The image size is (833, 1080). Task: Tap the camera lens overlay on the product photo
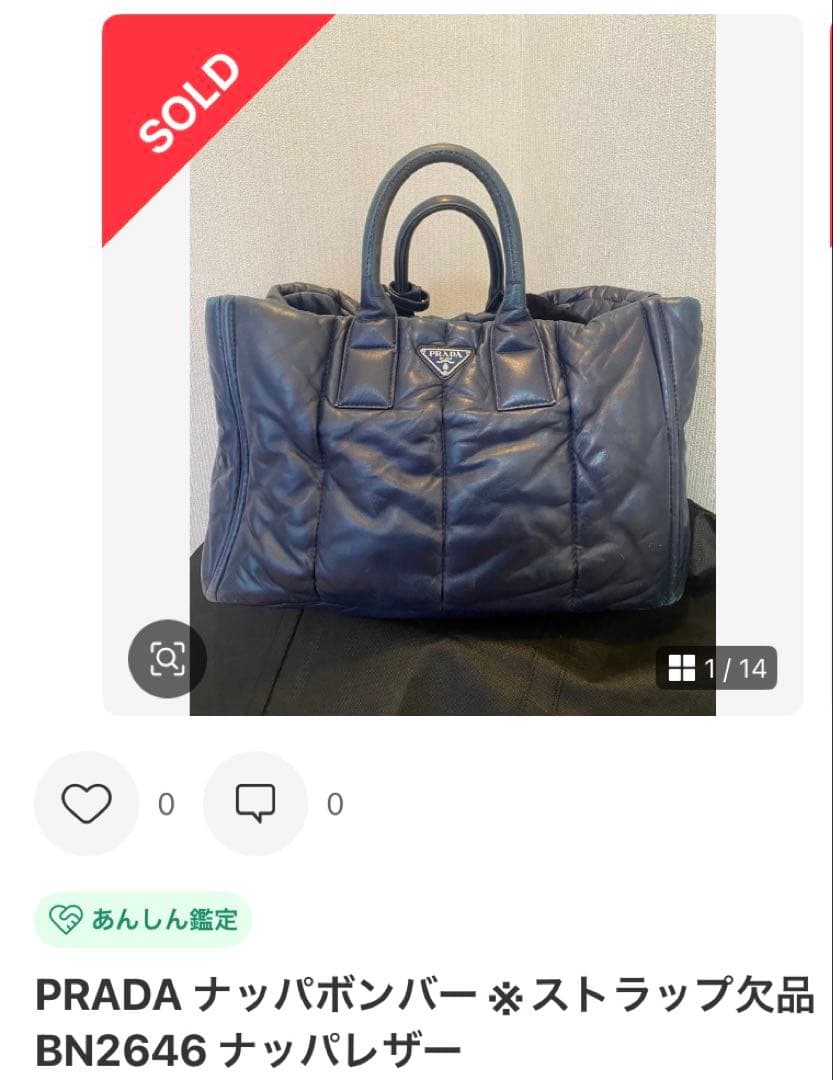pyautogui.click(x=168, y=658)
